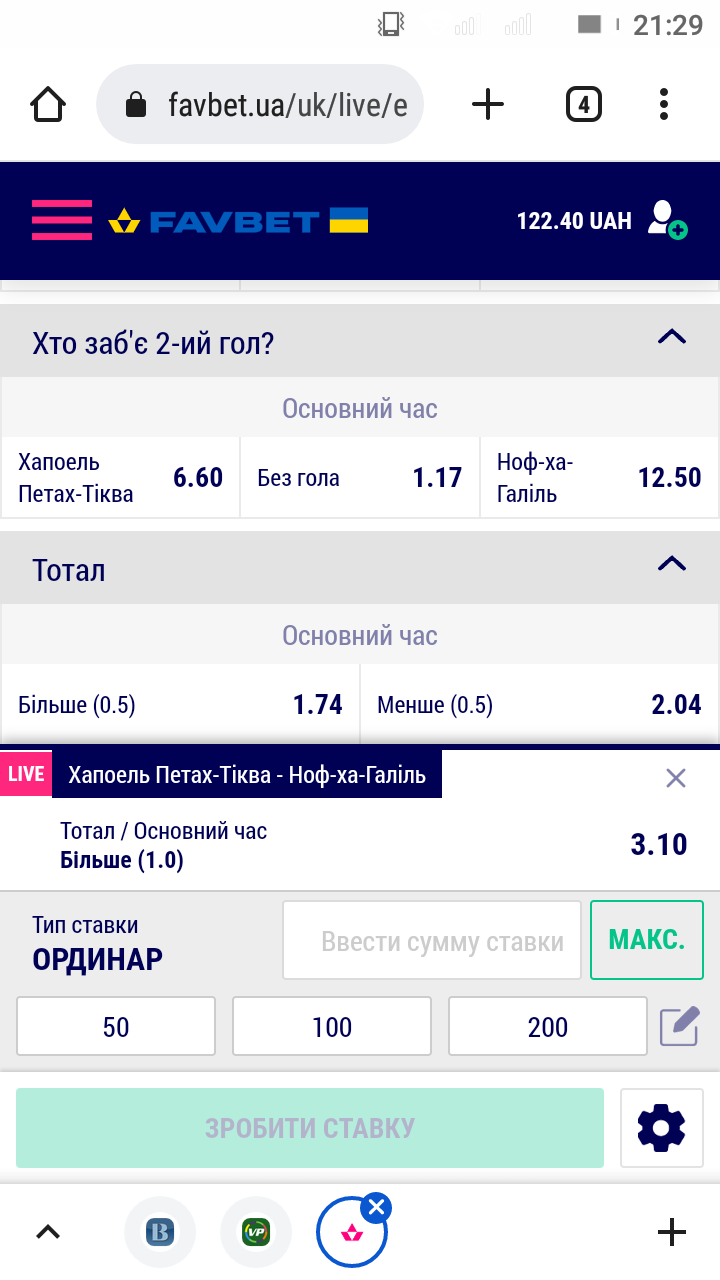Focus the bet amount input field
Image resolution: width=720 pixels, height=1280 pixels.
432,941
